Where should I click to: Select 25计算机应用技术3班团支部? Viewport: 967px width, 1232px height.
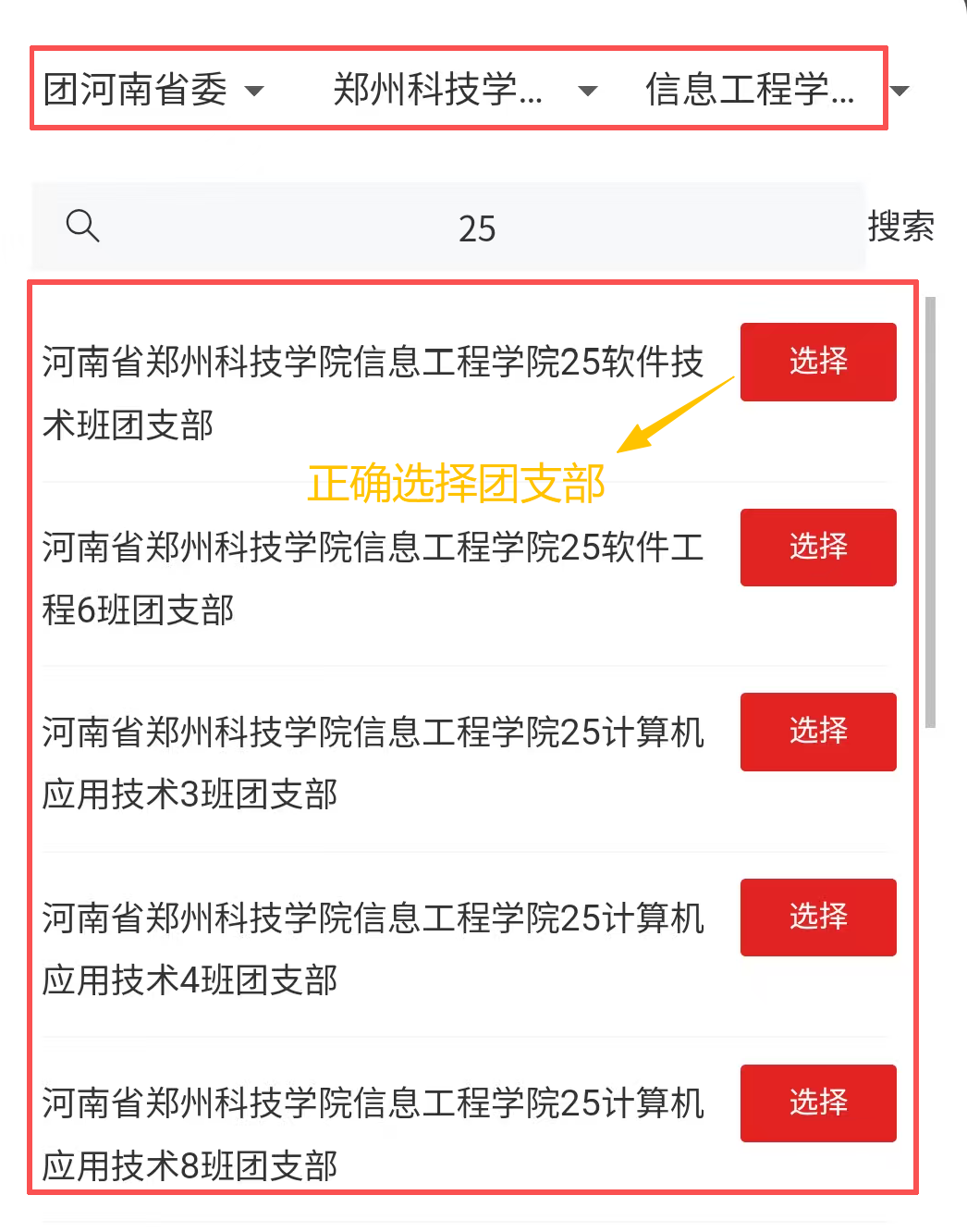[x=817, y=732]
